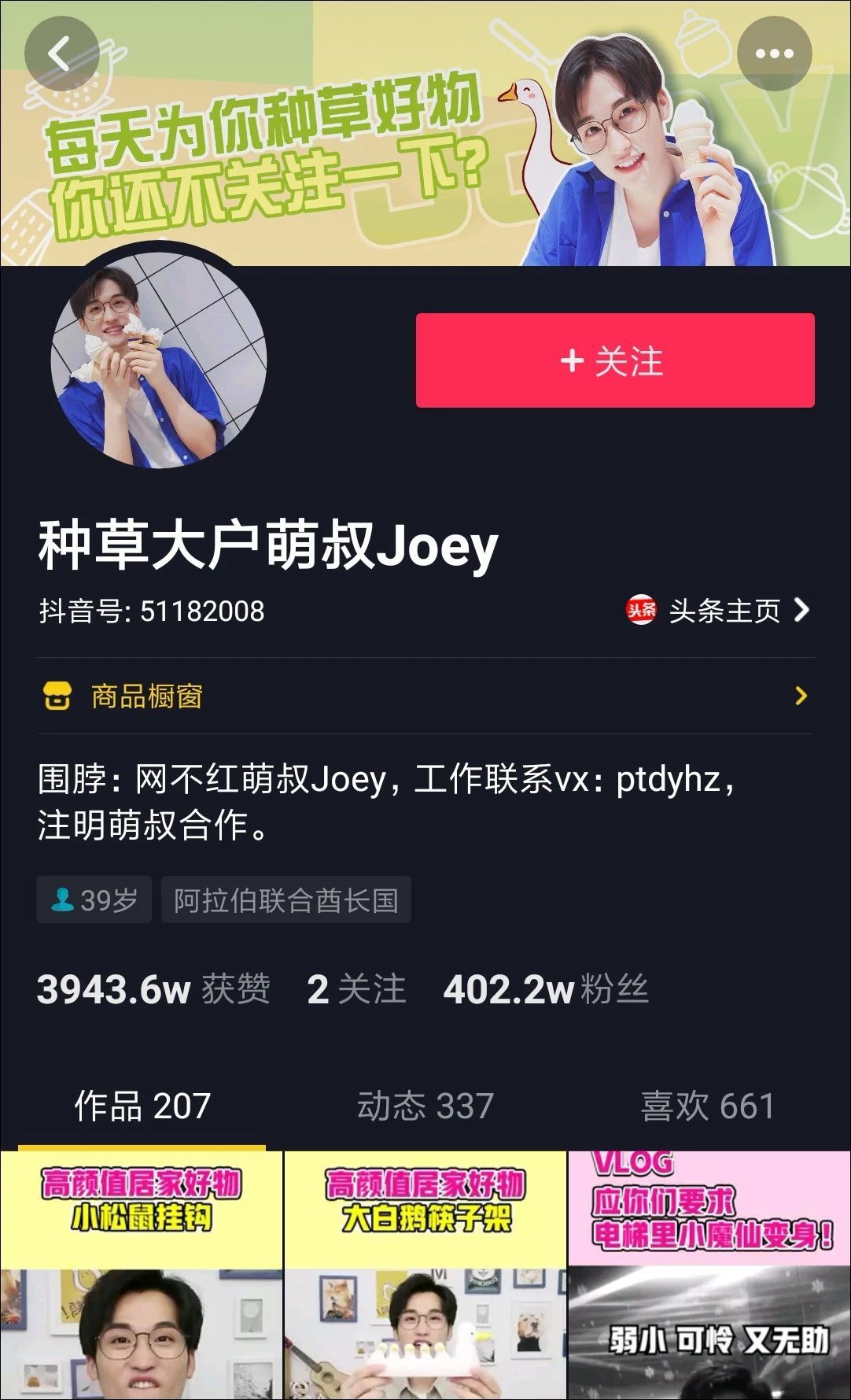View the profile avatar photo

point(159,360)
